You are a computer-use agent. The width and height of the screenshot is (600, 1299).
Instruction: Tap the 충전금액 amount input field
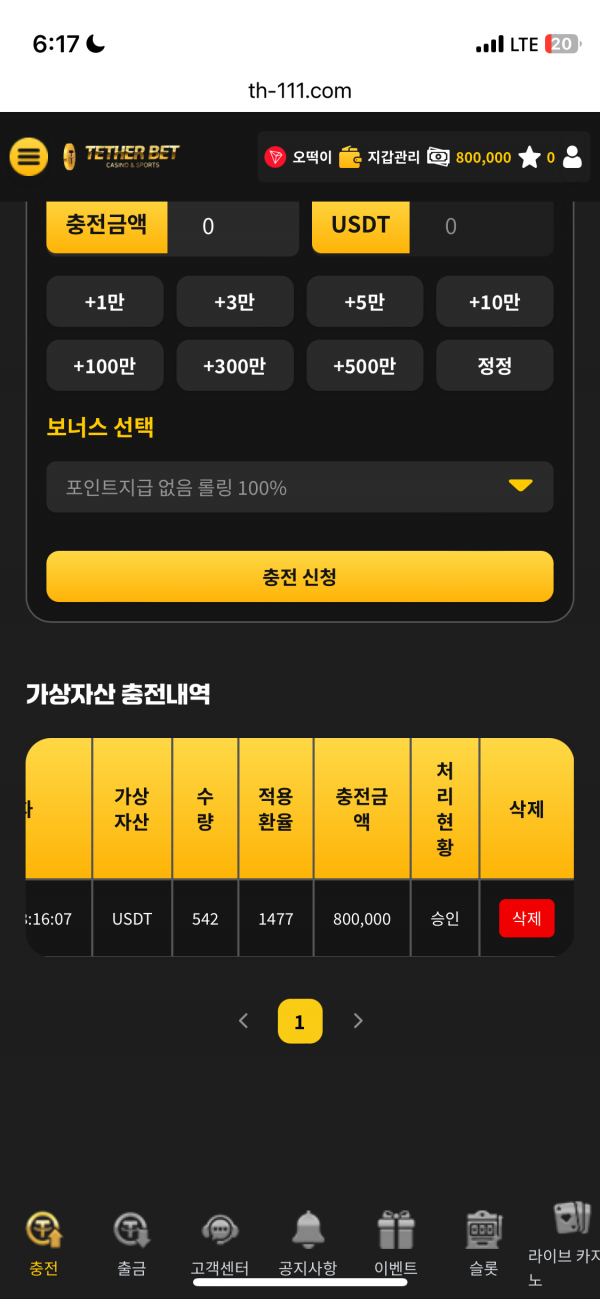[x=232, y=227]
